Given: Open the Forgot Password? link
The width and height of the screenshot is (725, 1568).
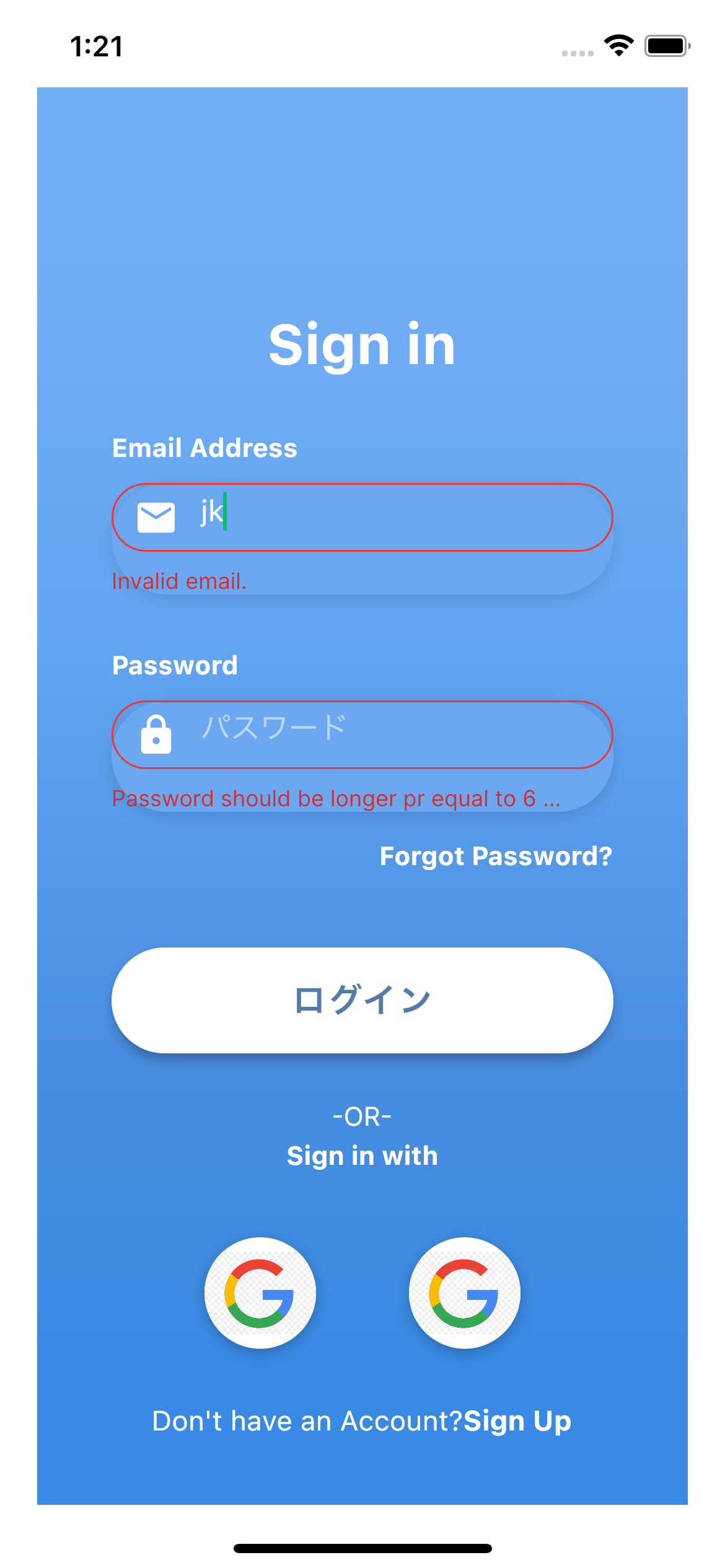Looking at the screenshot, I should 496,856.
